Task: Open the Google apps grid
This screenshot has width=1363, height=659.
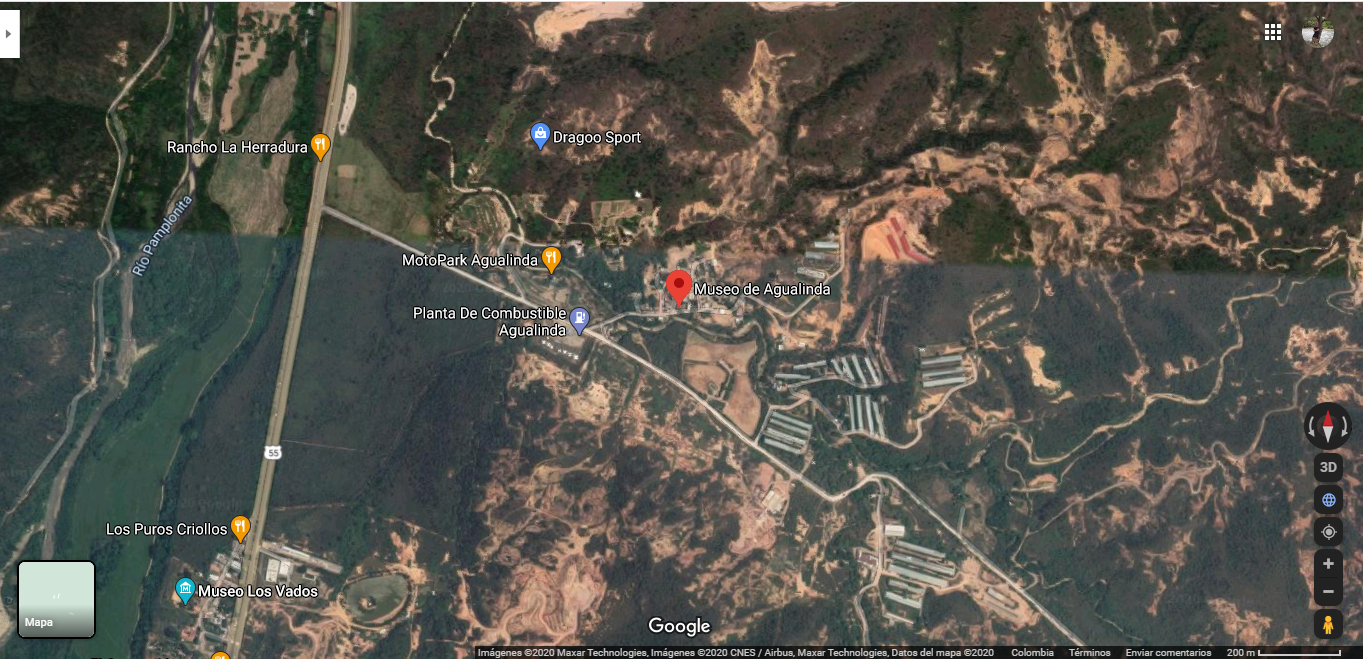Action: (1272, 32)
